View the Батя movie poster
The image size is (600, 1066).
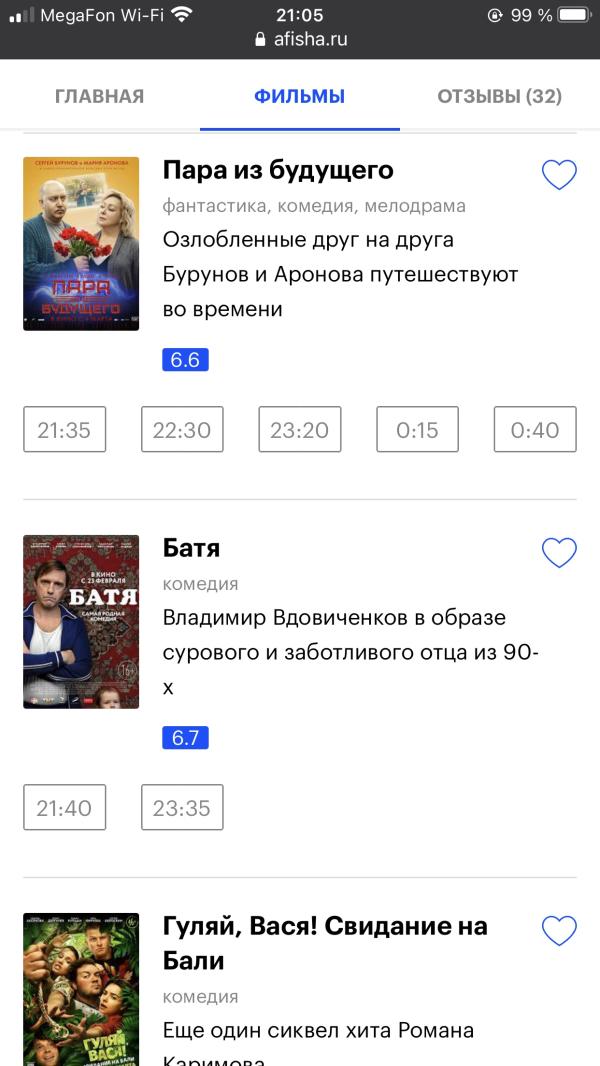(x=81, y=621)
